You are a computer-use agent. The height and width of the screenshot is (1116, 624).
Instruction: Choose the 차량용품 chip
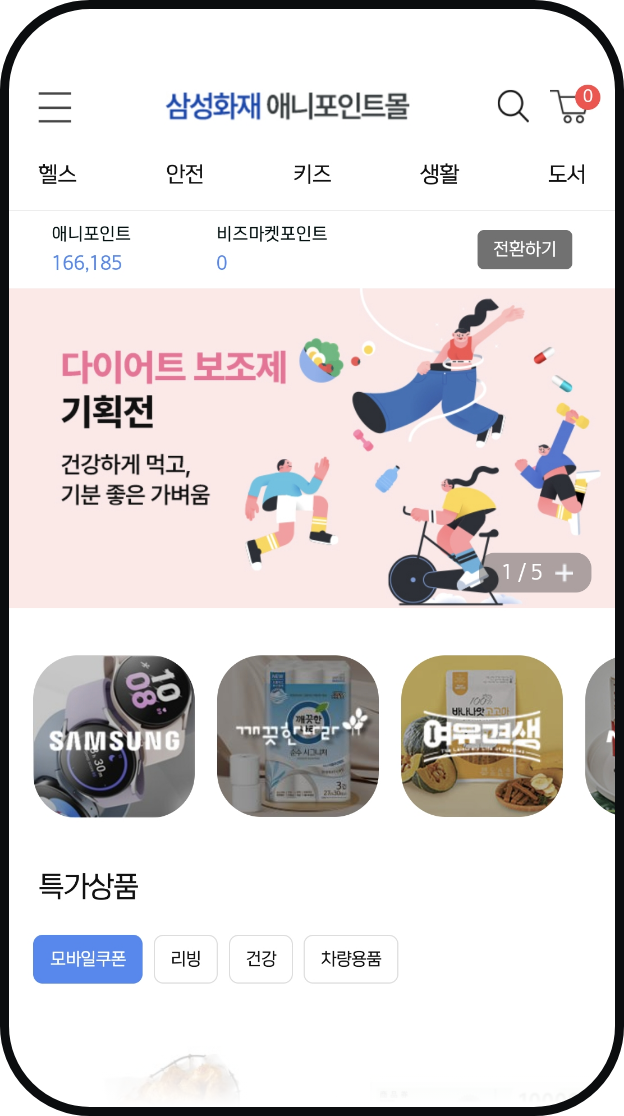[x=350, y=959]
